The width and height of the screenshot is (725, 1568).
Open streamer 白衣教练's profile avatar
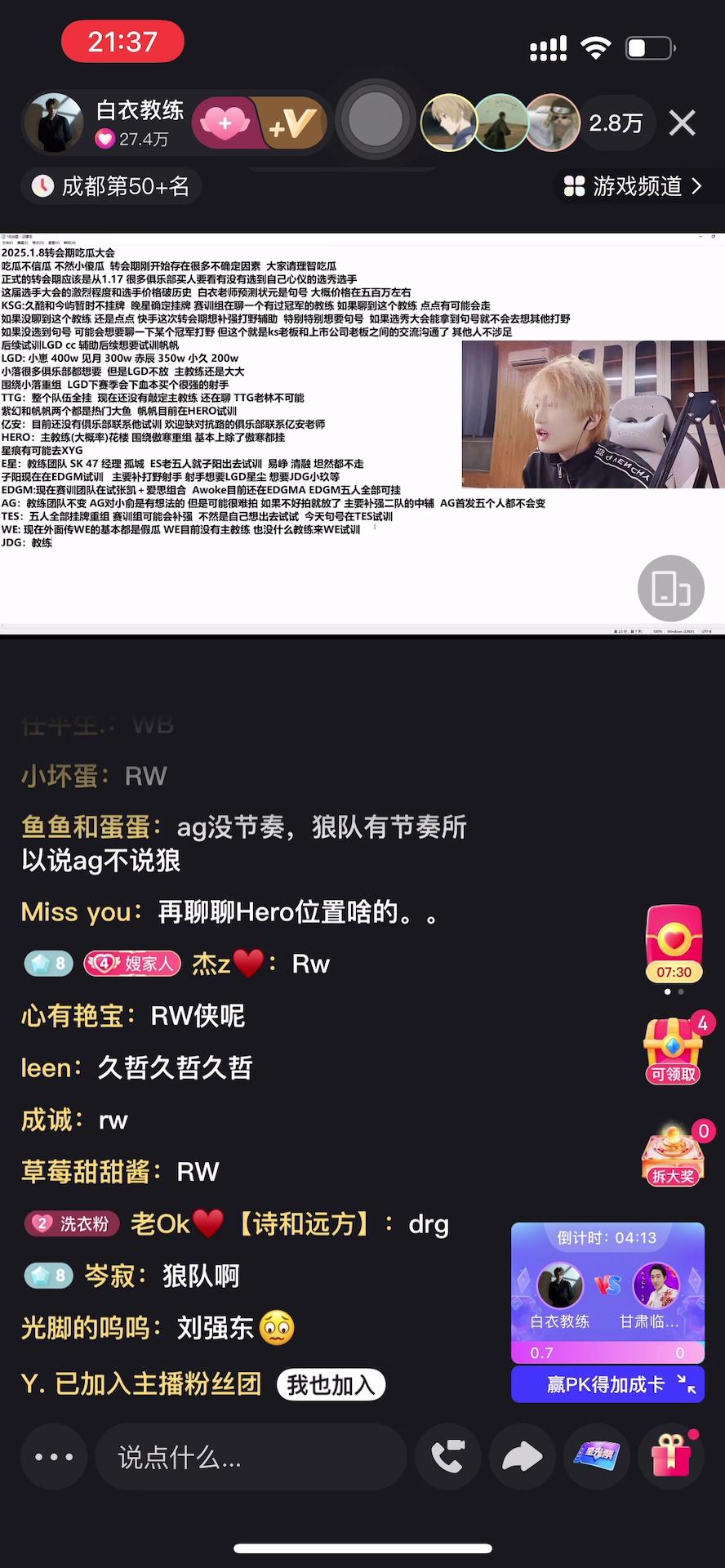pyautogui.click(x=54, y=123)
